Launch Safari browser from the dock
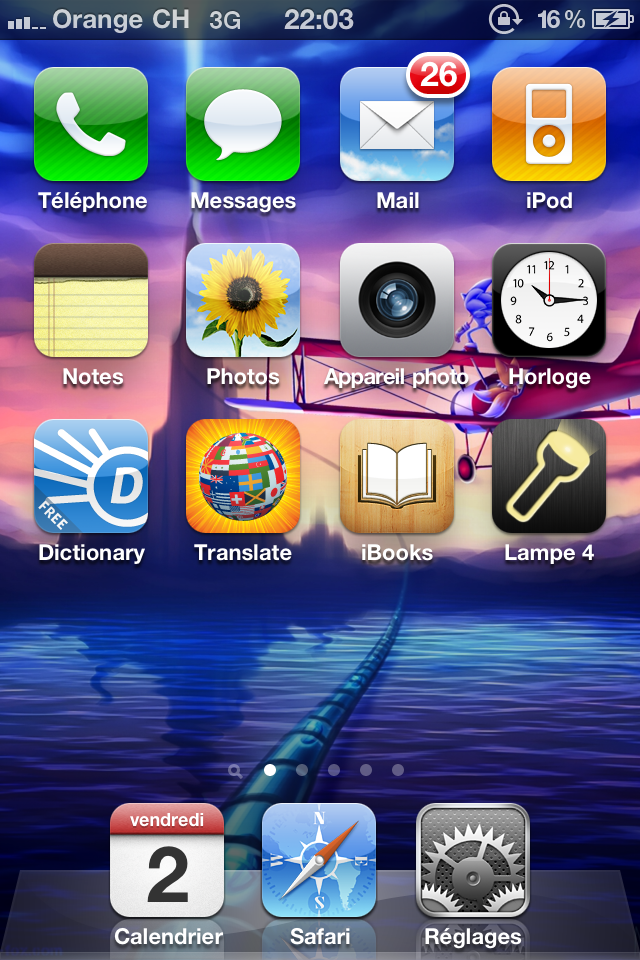 tap(319, 860)
